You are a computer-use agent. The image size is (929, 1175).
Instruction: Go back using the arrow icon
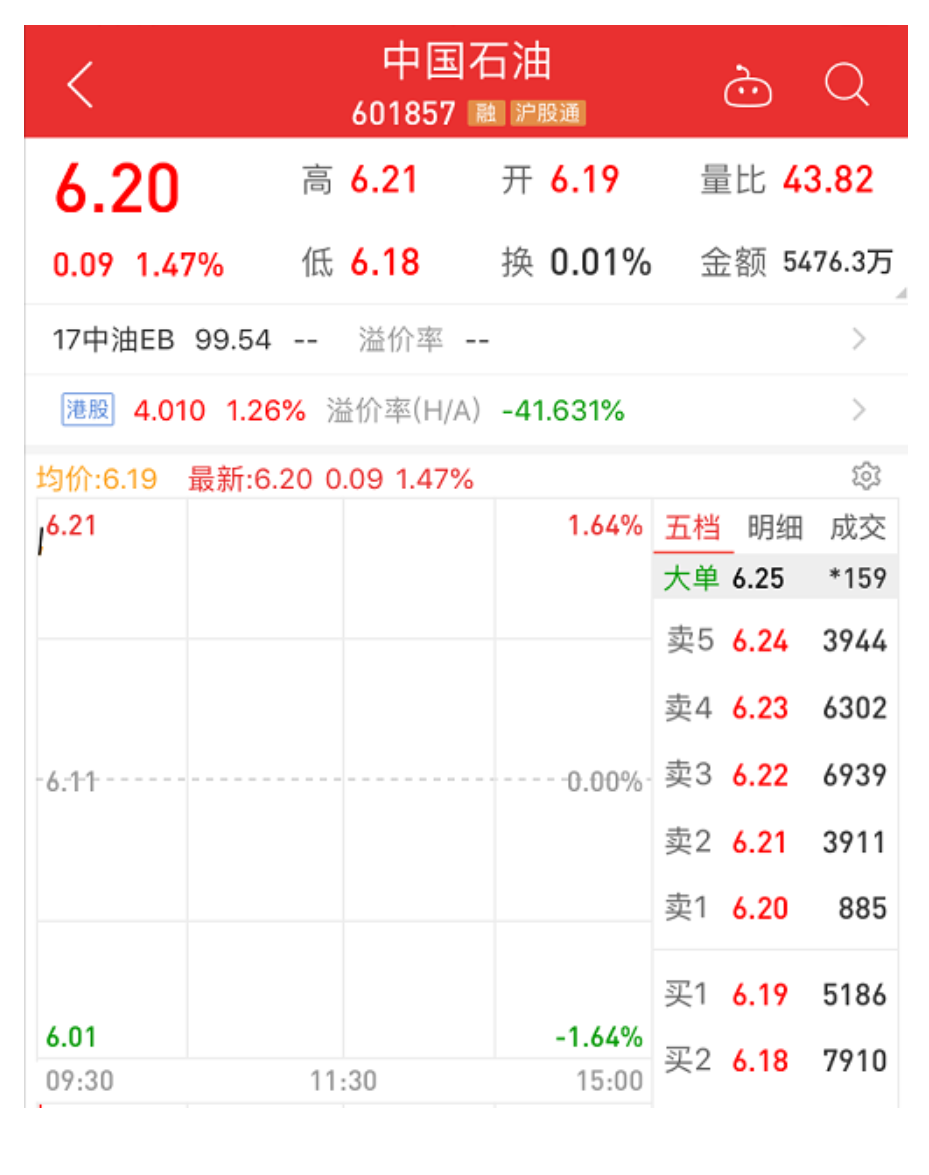coord(80,84)
